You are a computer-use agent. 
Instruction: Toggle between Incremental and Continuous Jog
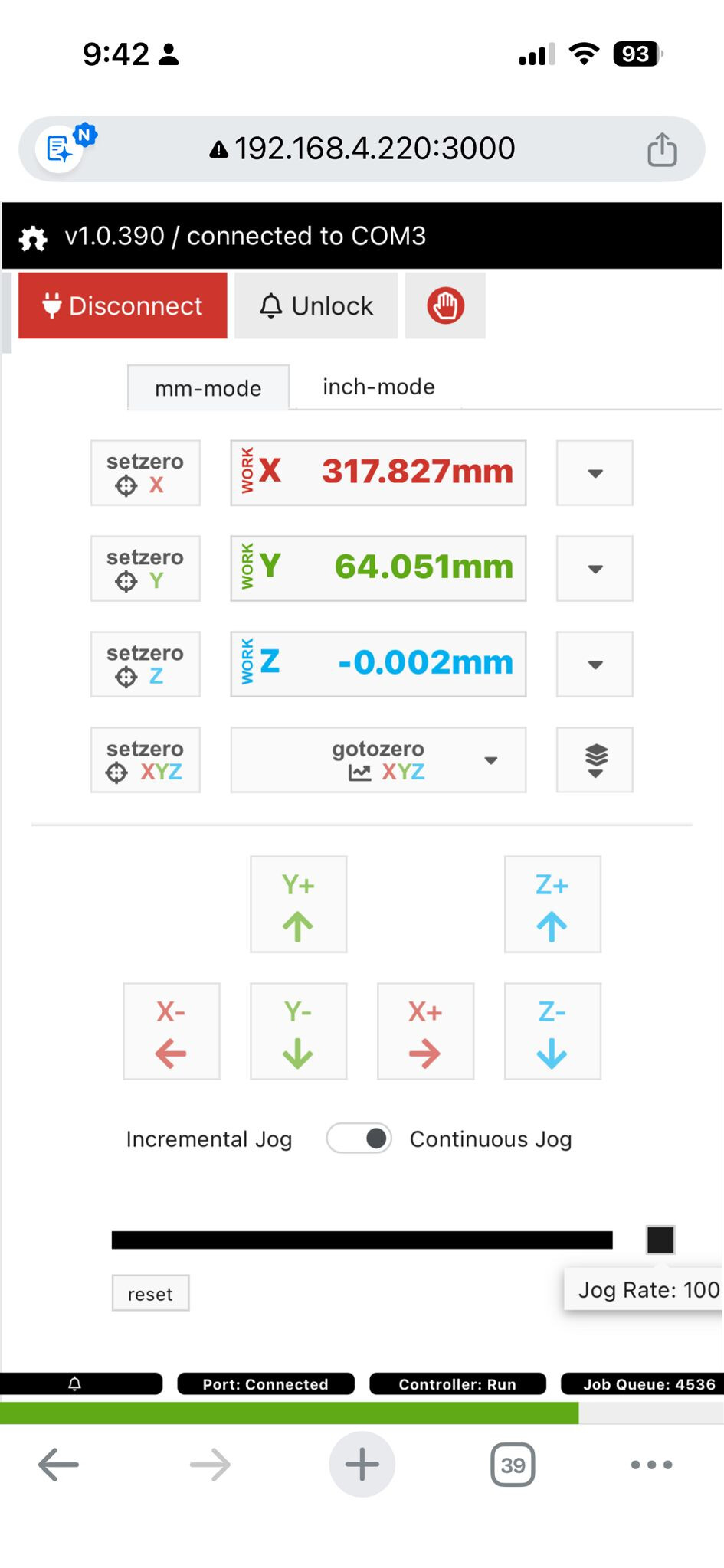pyautogui.click(x=359, y=1138)
